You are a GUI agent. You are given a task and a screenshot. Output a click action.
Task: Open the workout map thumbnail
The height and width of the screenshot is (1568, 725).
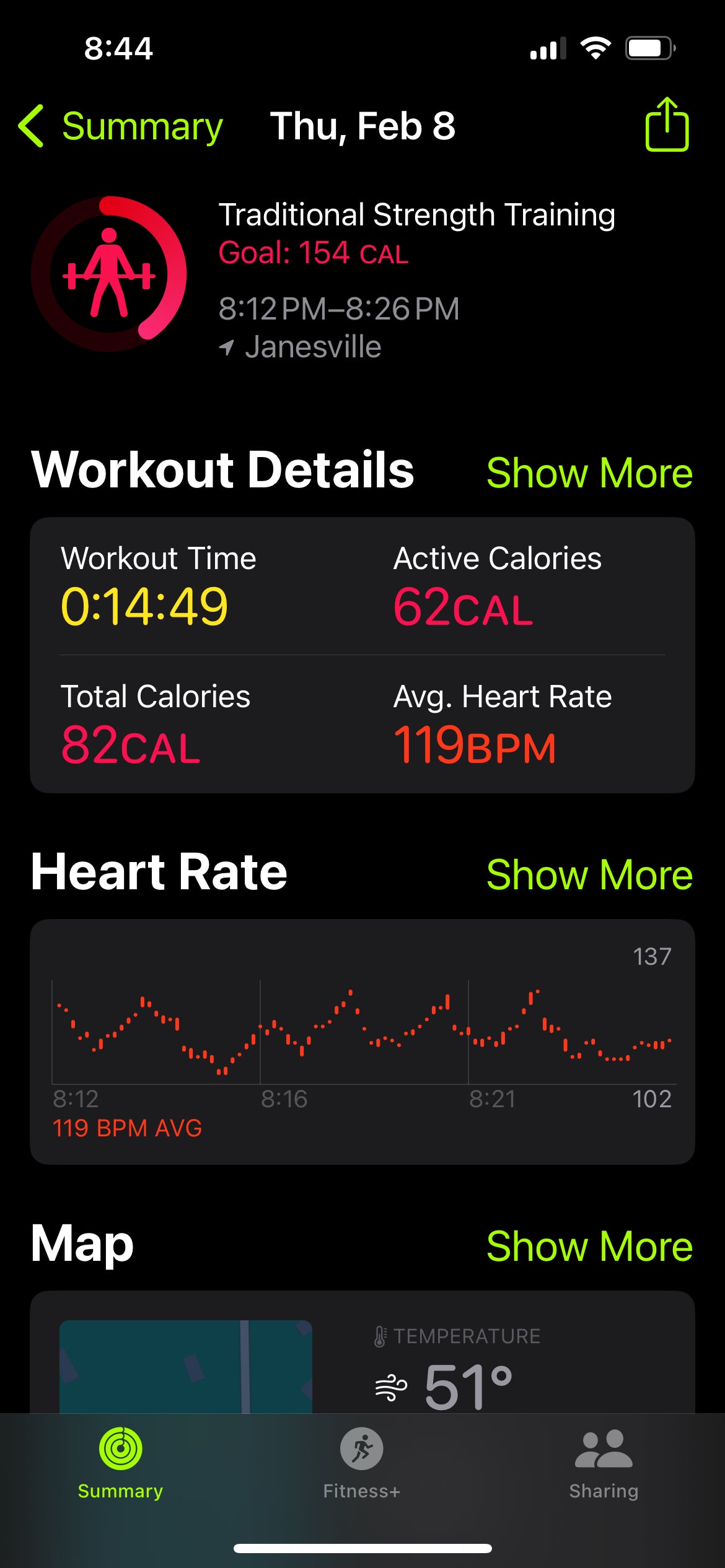(186, 1366)
